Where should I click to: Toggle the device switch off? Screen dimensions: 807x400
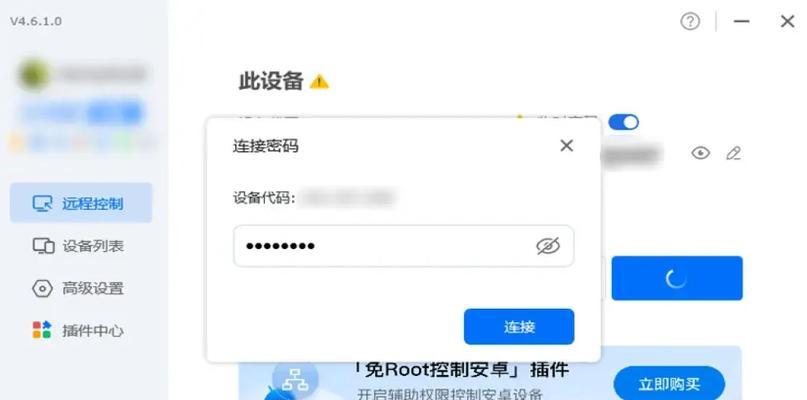pyautogui.click(x=623, y=122)
